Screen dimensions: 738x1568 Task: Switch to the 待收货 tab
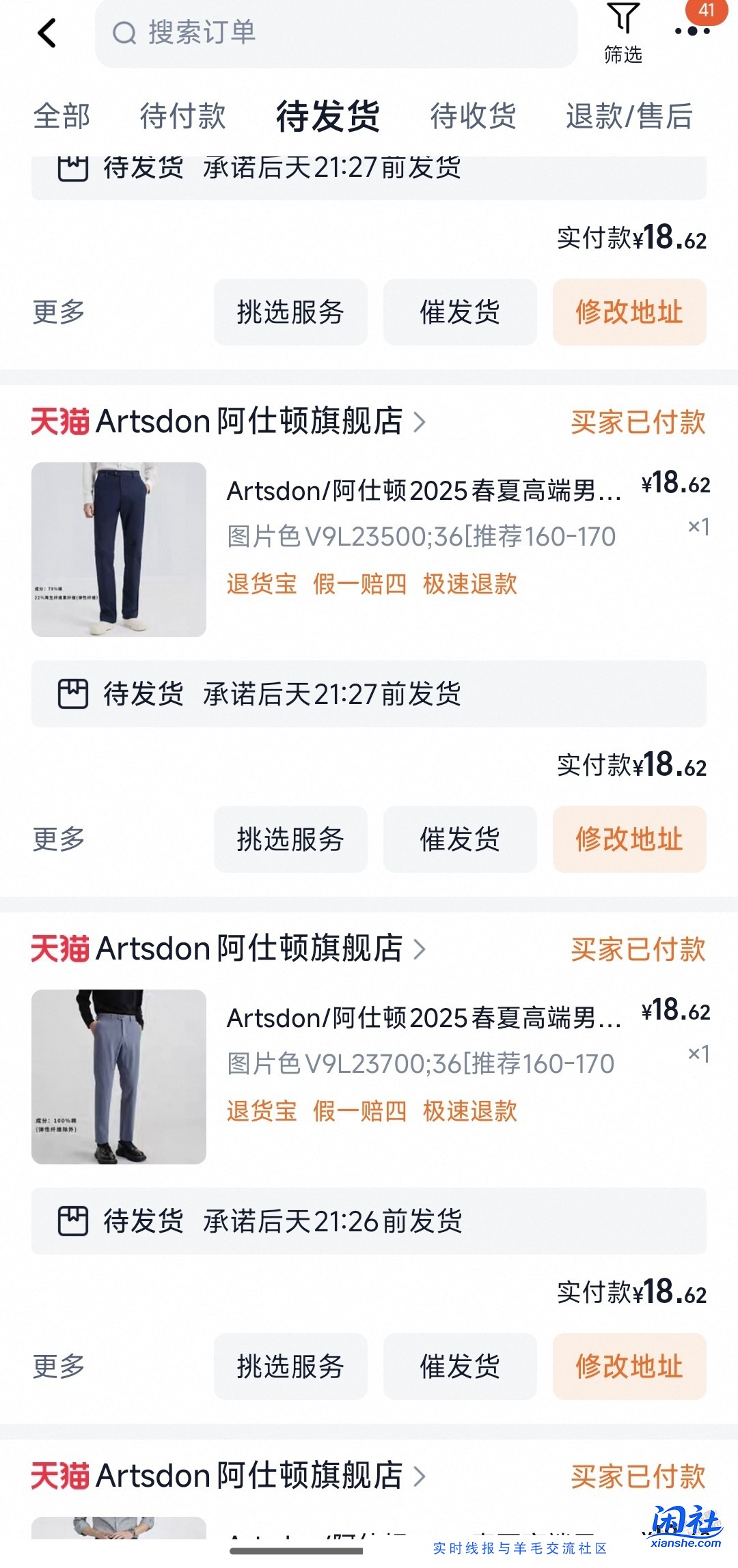[x=472, y=116]
